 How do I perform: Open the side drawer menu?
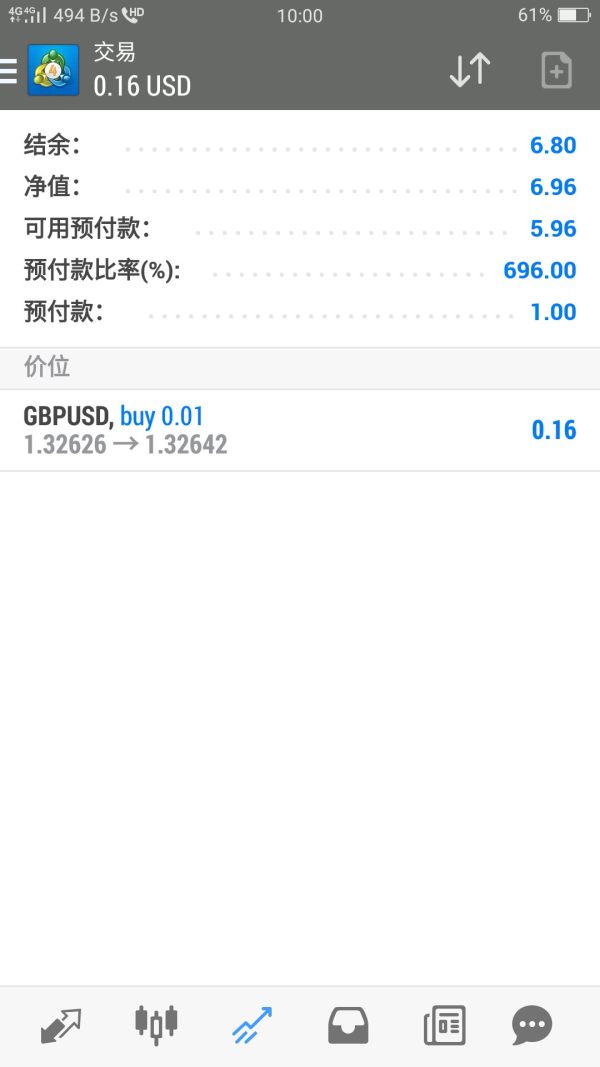[x=9, y=71]
